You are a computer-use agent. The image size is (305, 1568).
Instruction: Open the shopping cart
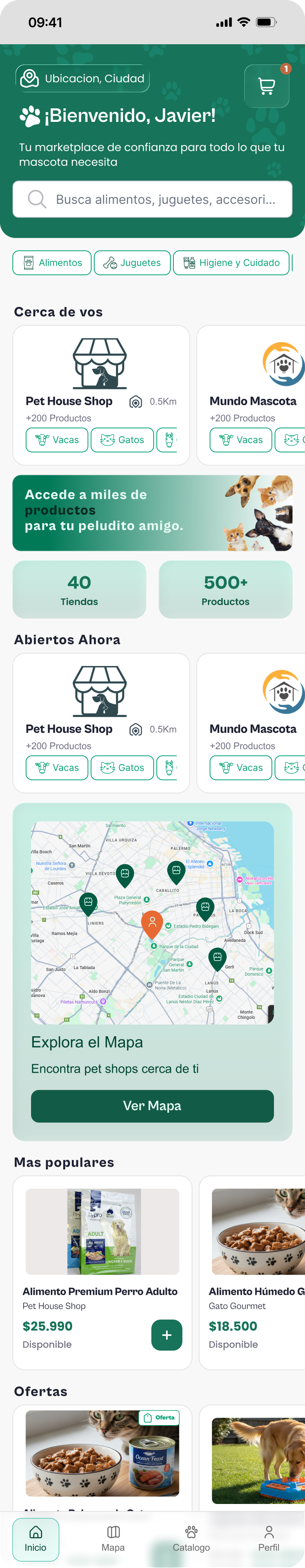266,87
